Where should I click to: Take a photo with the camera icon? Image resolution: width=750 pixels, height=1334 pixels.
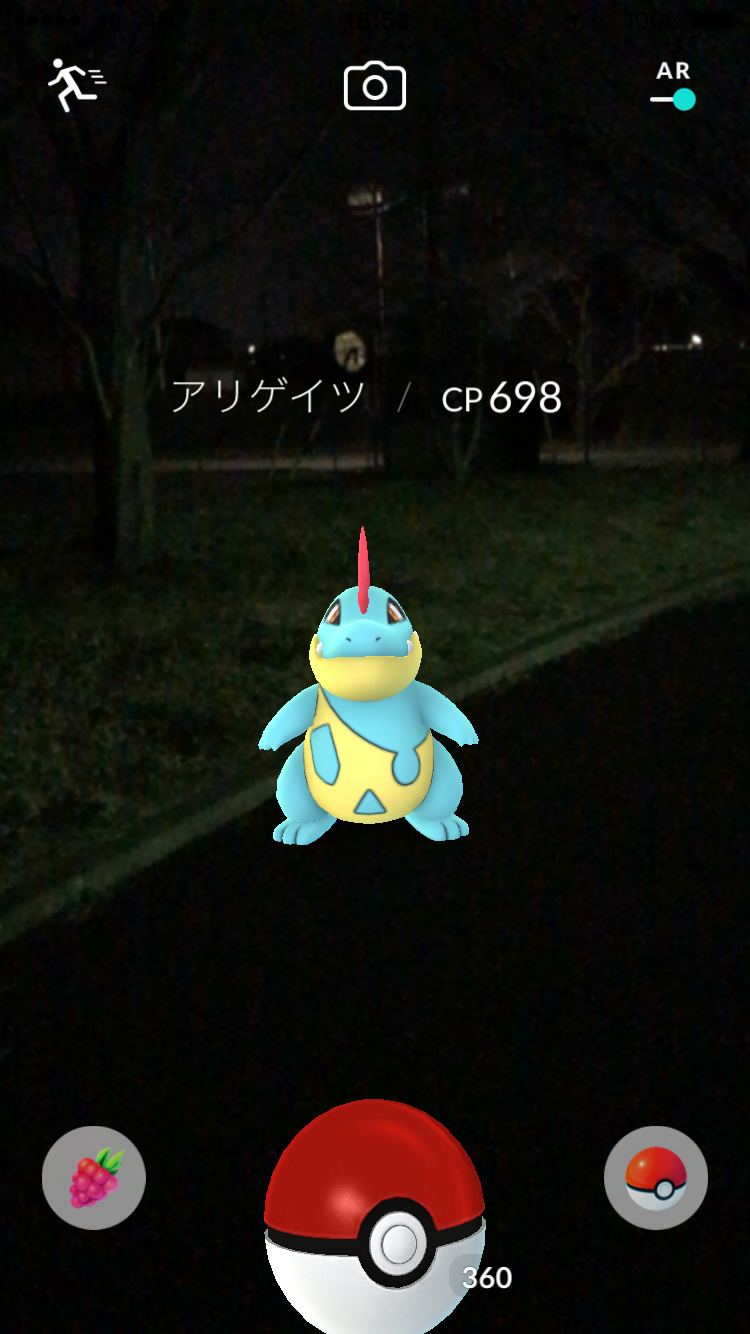[x=375, y=86]
